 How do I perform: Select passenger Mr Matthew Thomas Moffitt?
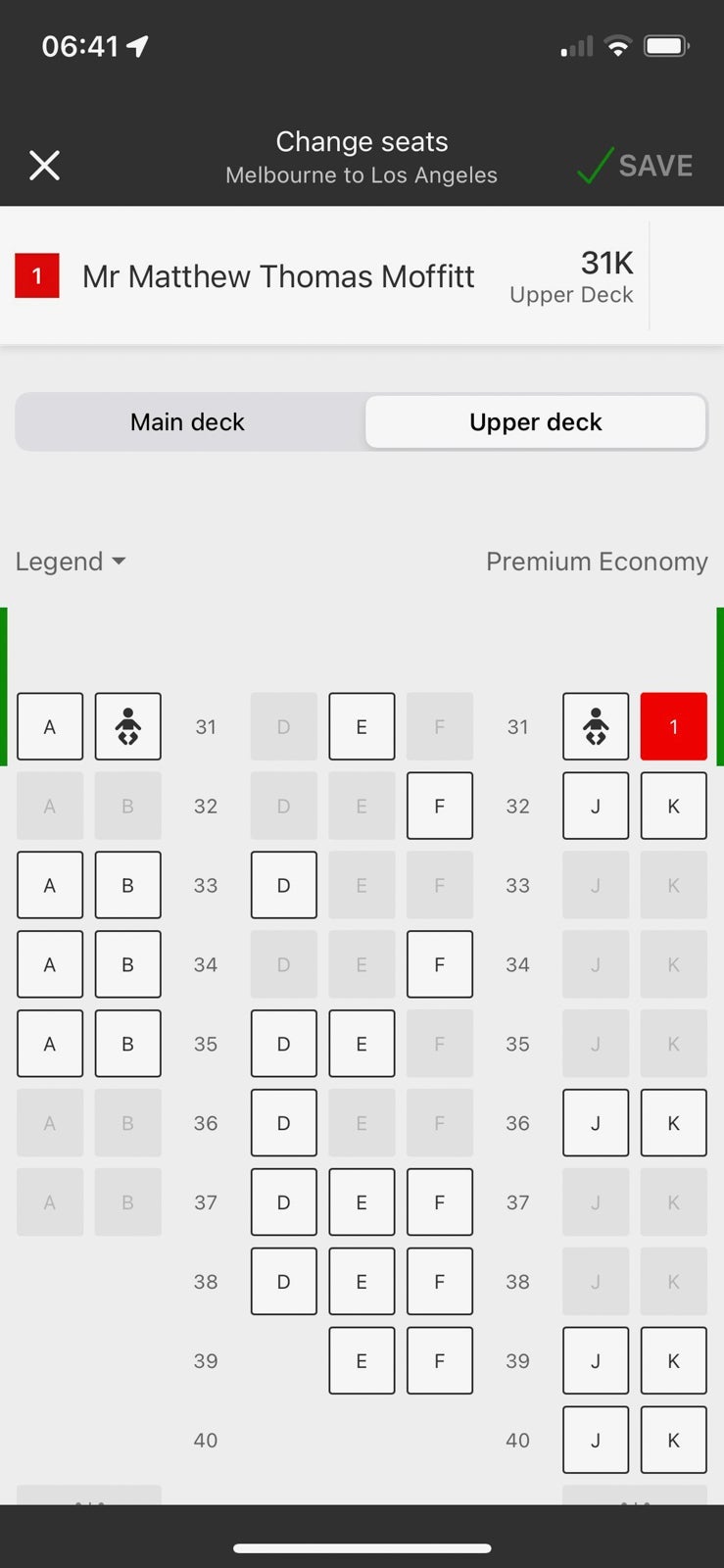tap(277, 276)
